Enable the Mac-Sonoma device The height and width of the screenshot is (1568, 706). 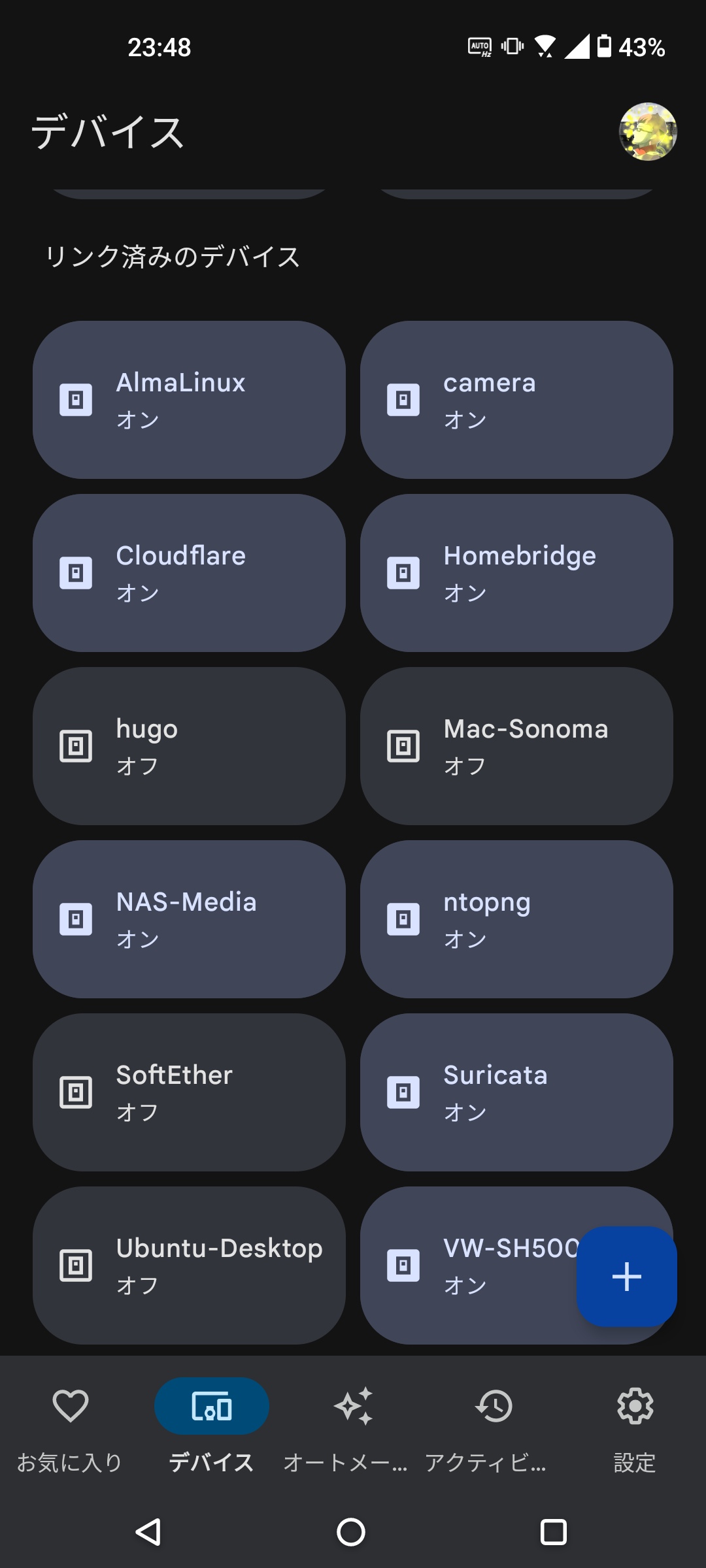point(516,746)
